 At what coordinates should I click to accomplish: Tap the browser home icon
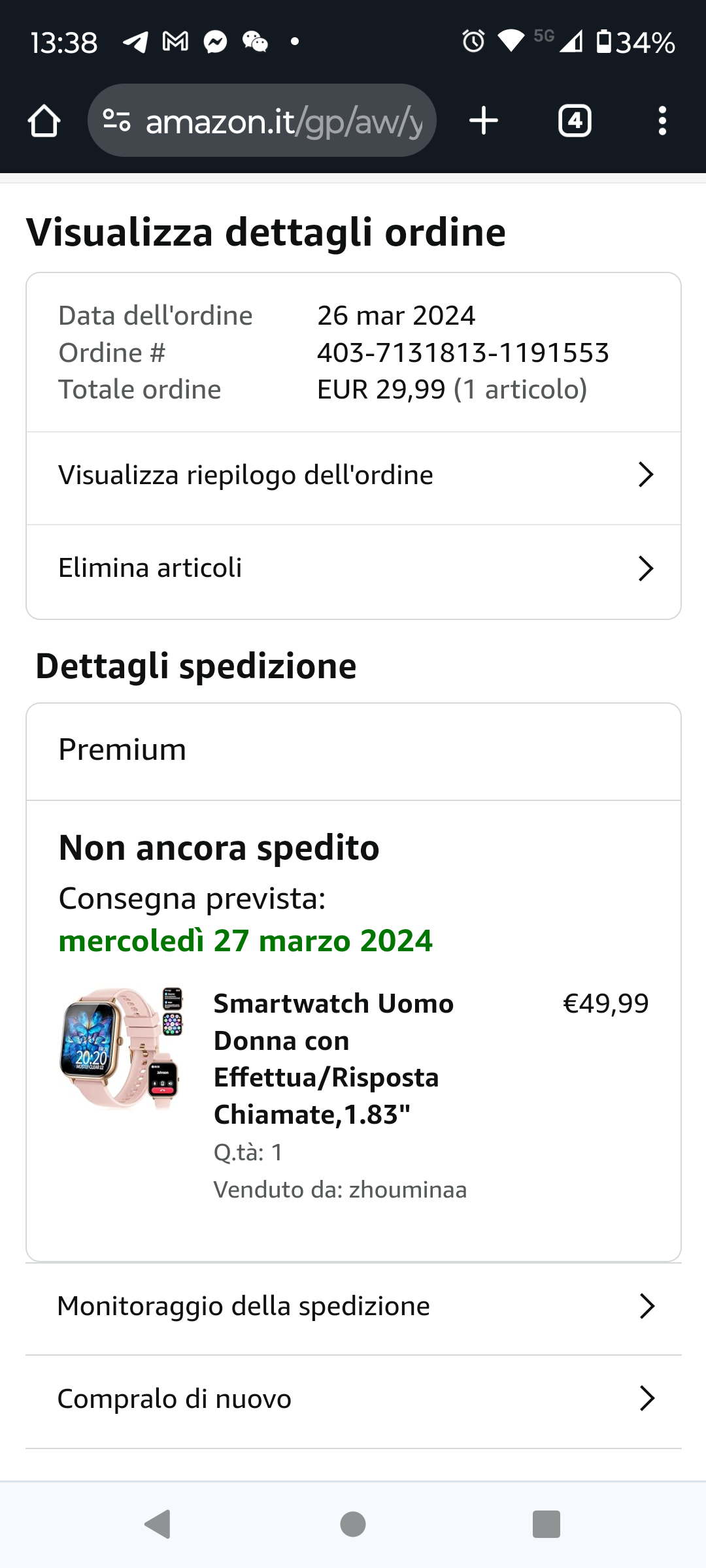coord(44,121)
